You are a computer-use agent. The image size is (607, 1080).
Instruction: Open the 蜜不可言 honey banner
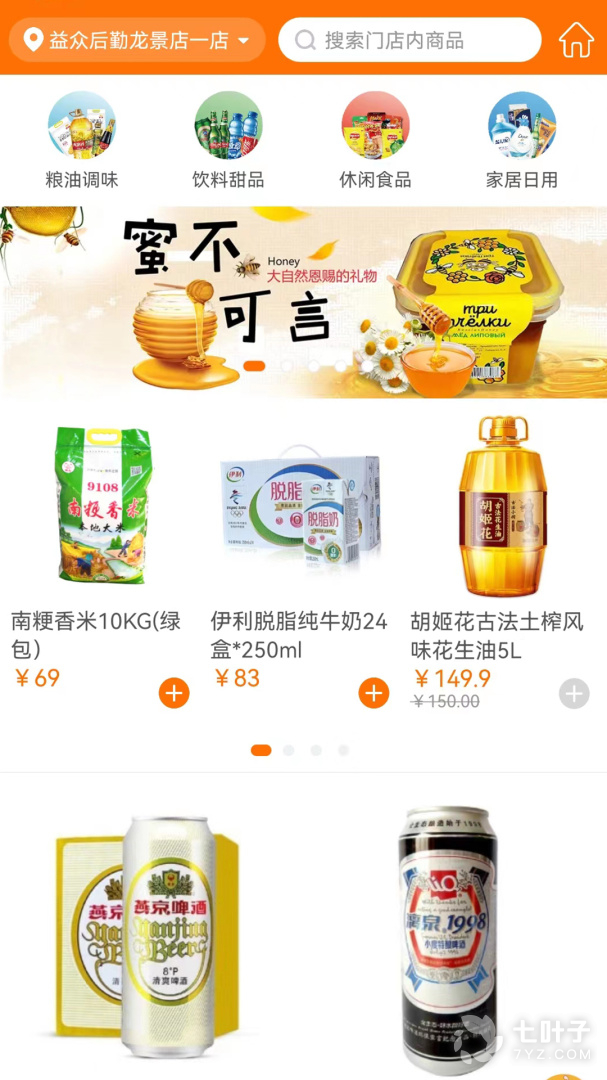pyautogui.click(x=303, y=302)
